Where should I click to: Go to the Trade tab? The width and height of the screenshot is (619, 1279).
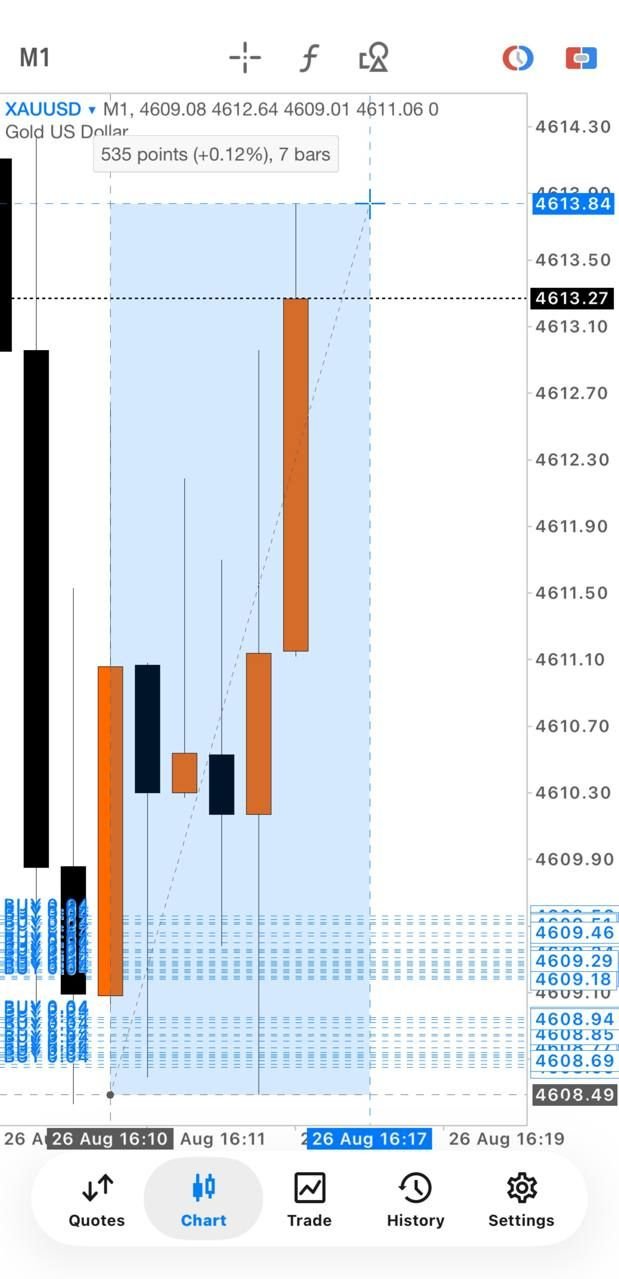pyautogui.click(x=309, y=1201)
